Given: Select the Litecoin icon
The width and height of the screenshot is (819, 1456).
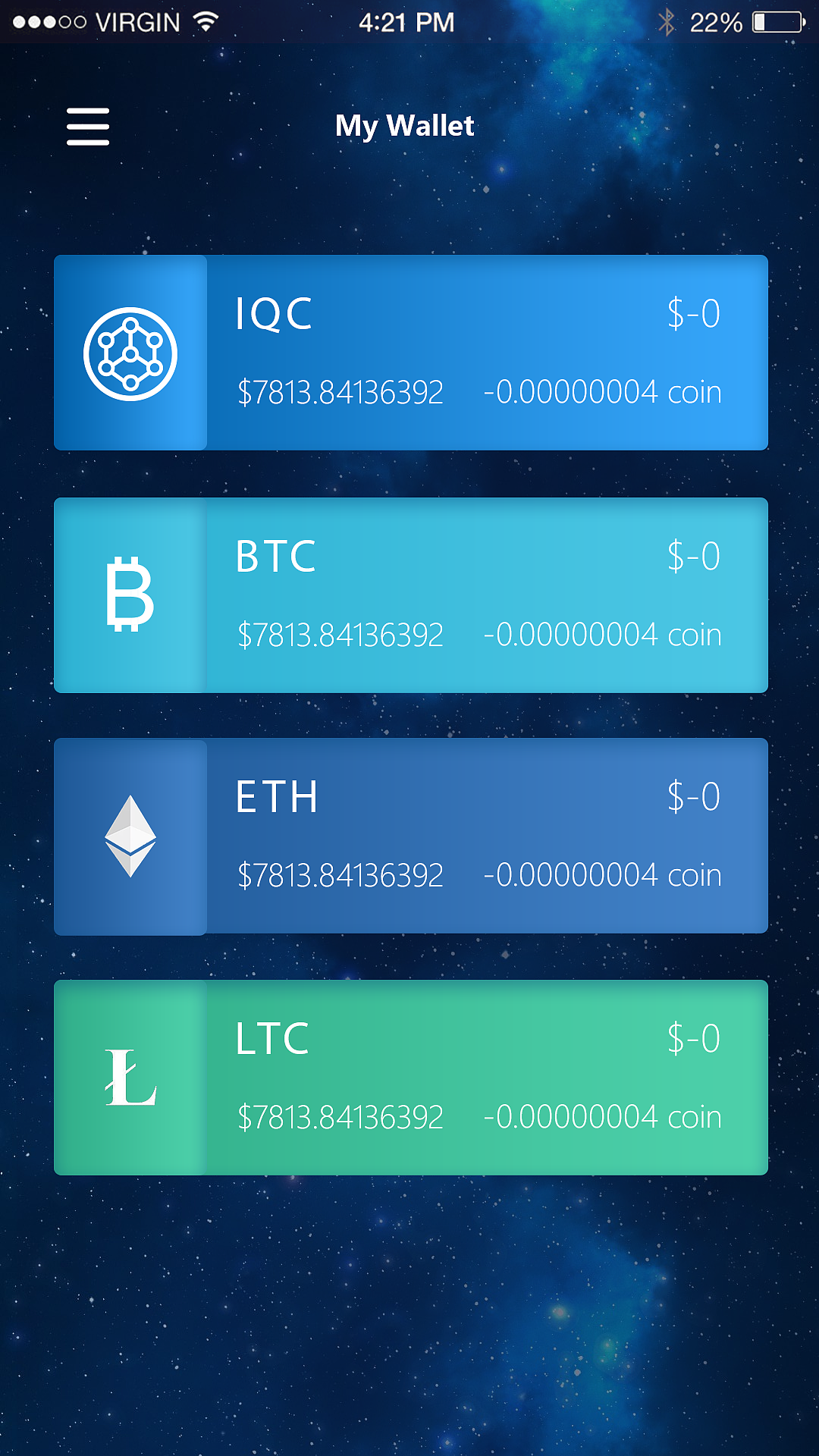Looking at the screenshot, I should click(x=130, y=1080).
